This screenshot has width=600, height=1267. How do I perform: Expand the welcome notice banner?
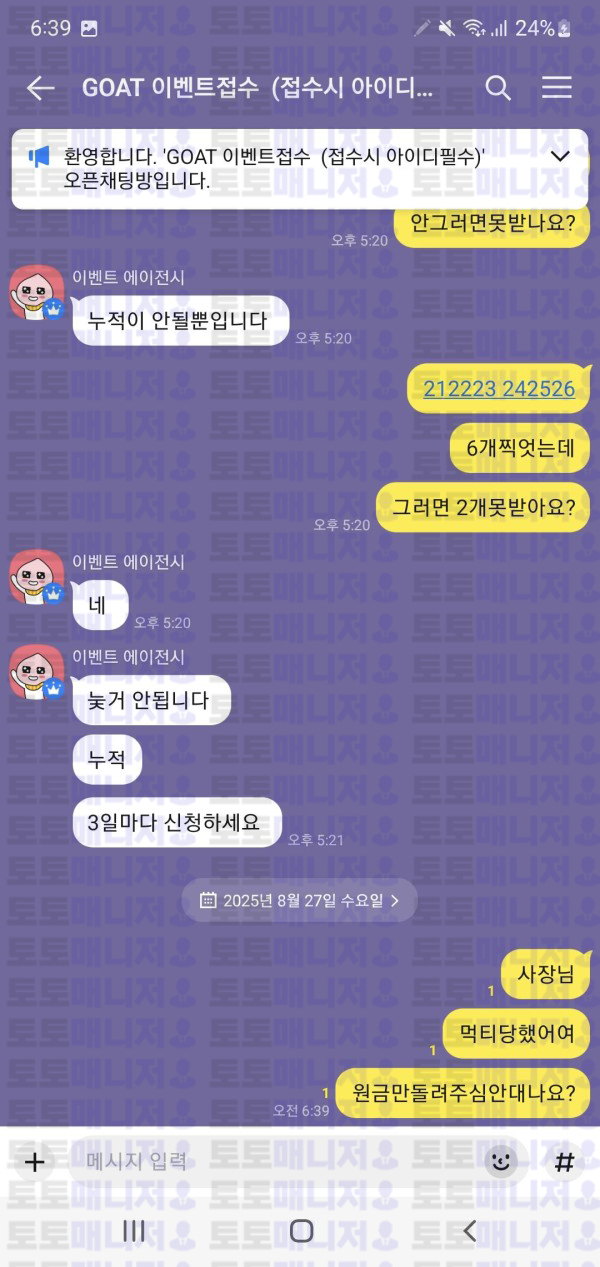pos(560,156)
